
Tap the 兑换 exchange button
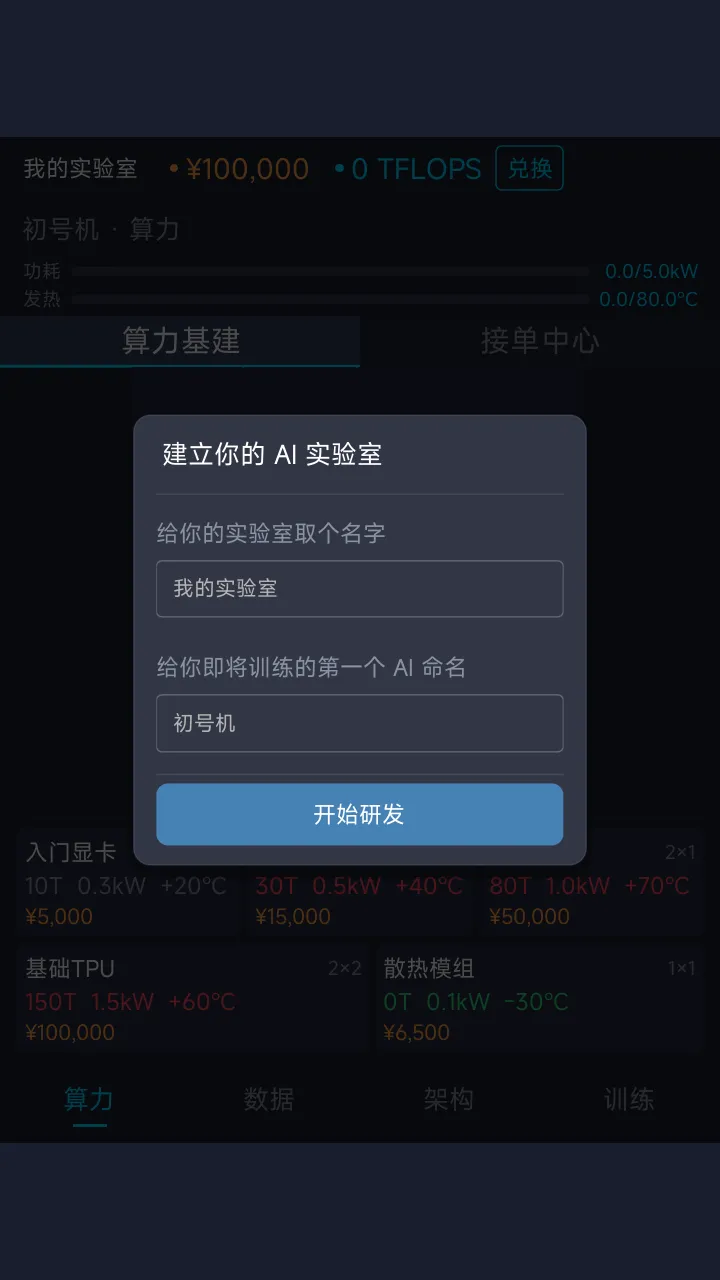coord(530,169)
